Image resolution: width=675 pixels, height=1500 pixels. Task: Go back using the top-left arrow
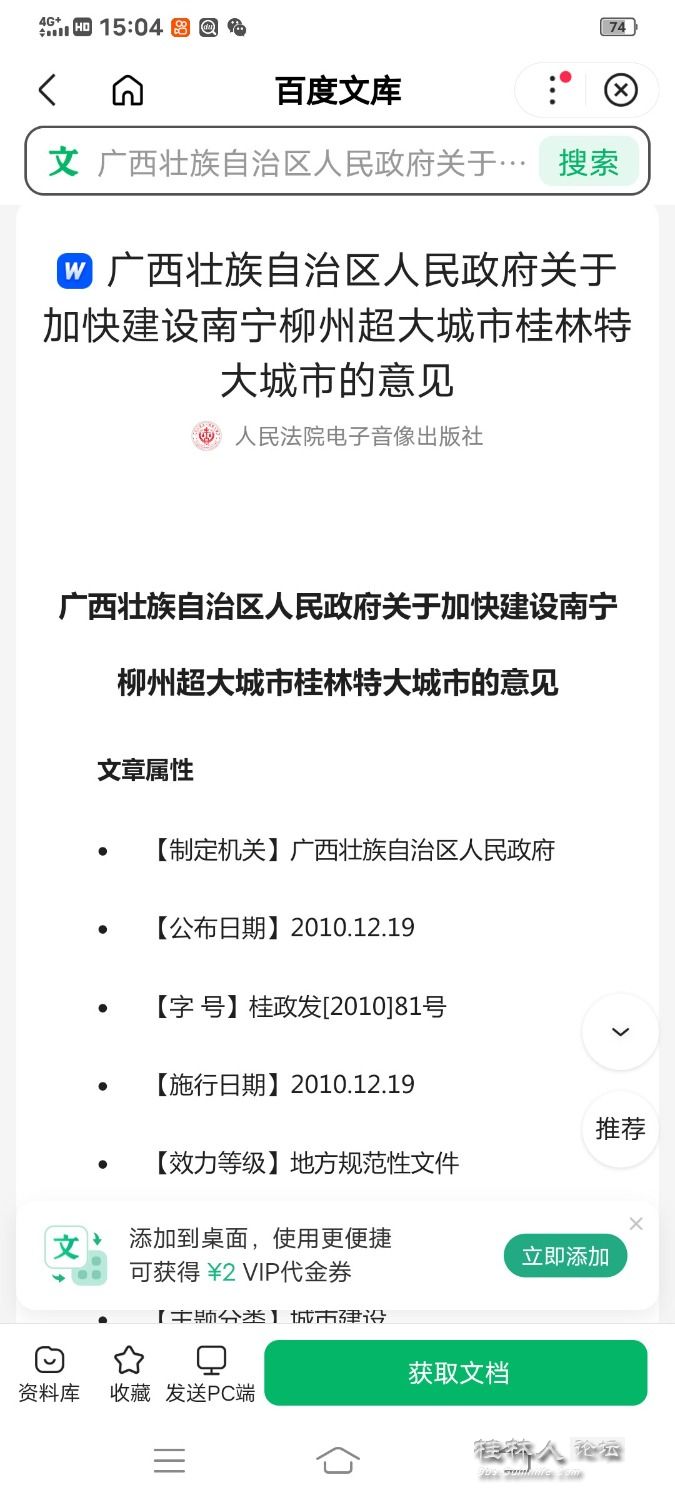coord(47,91)
